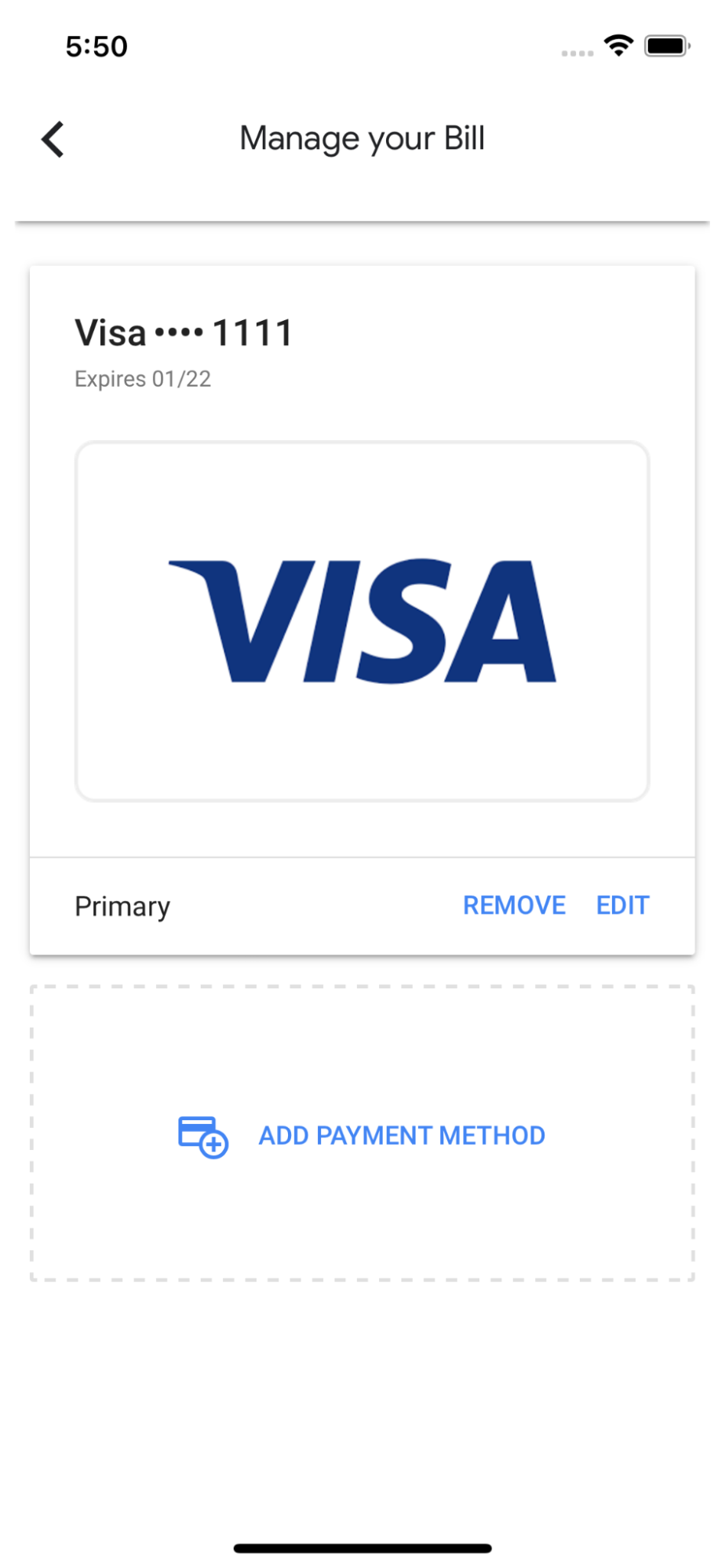Tap the battery icon in the status bar
The height and width of the screenshot is (1568, 725).
pos(663,45)
